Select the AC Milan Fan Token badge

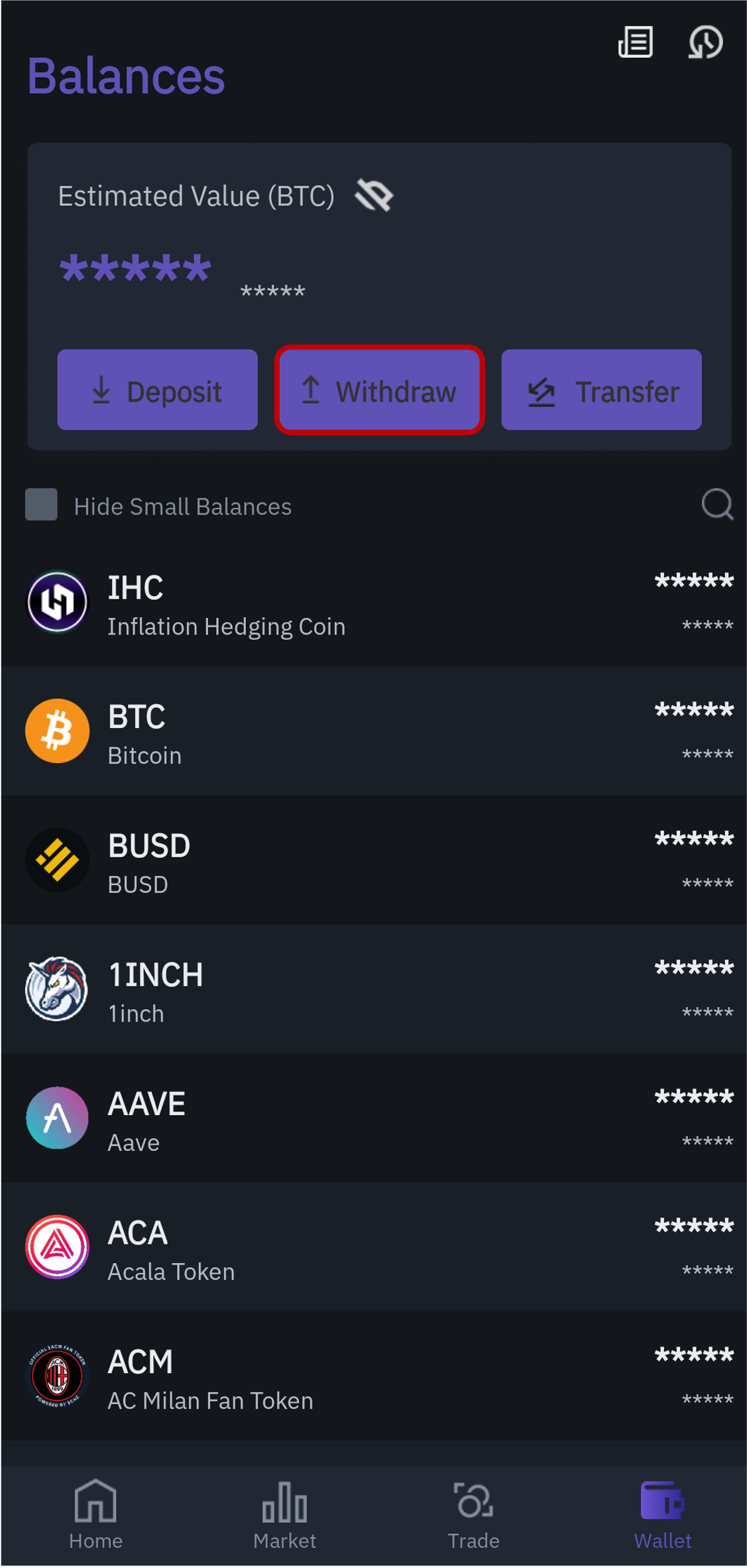coord(57,1376)
